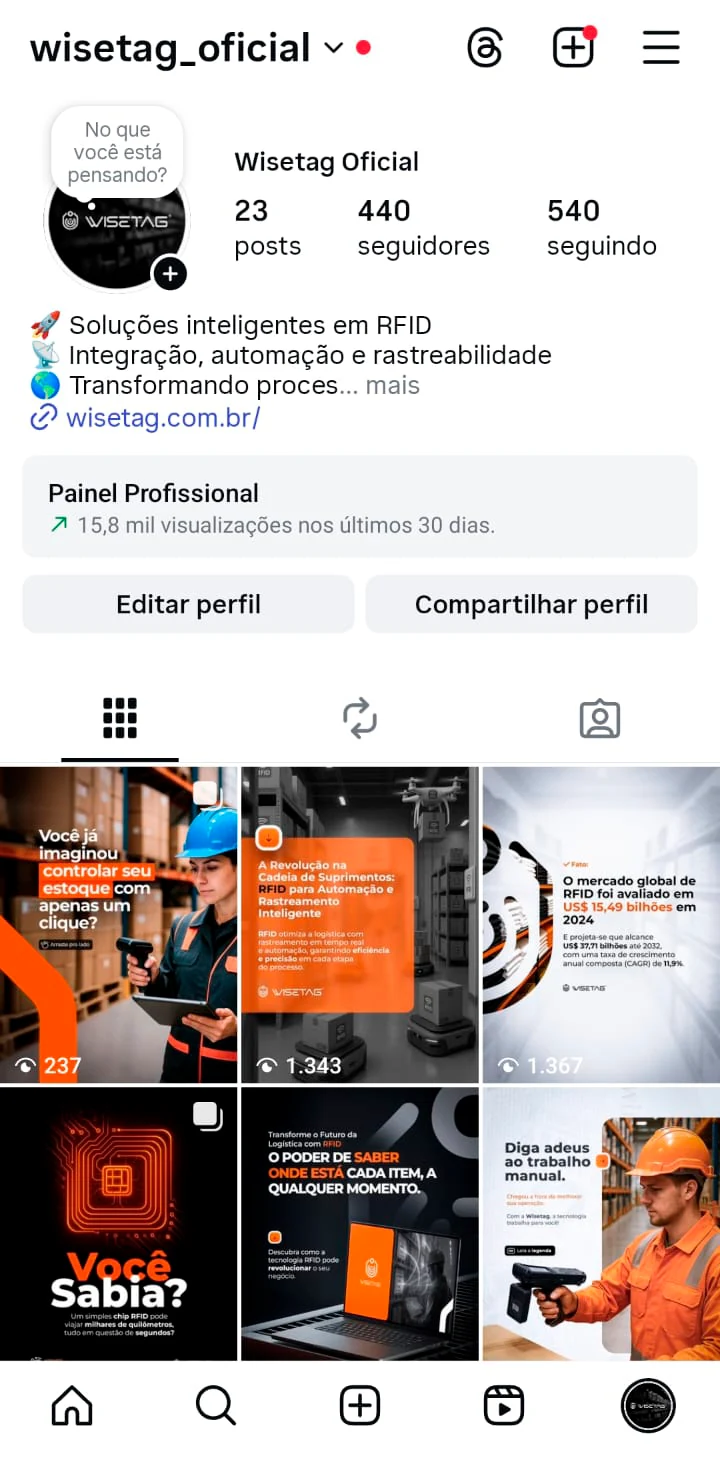Visit the wisetag.com.br link
This screenshot has width=720, height=1472.
tap(162, 419)
